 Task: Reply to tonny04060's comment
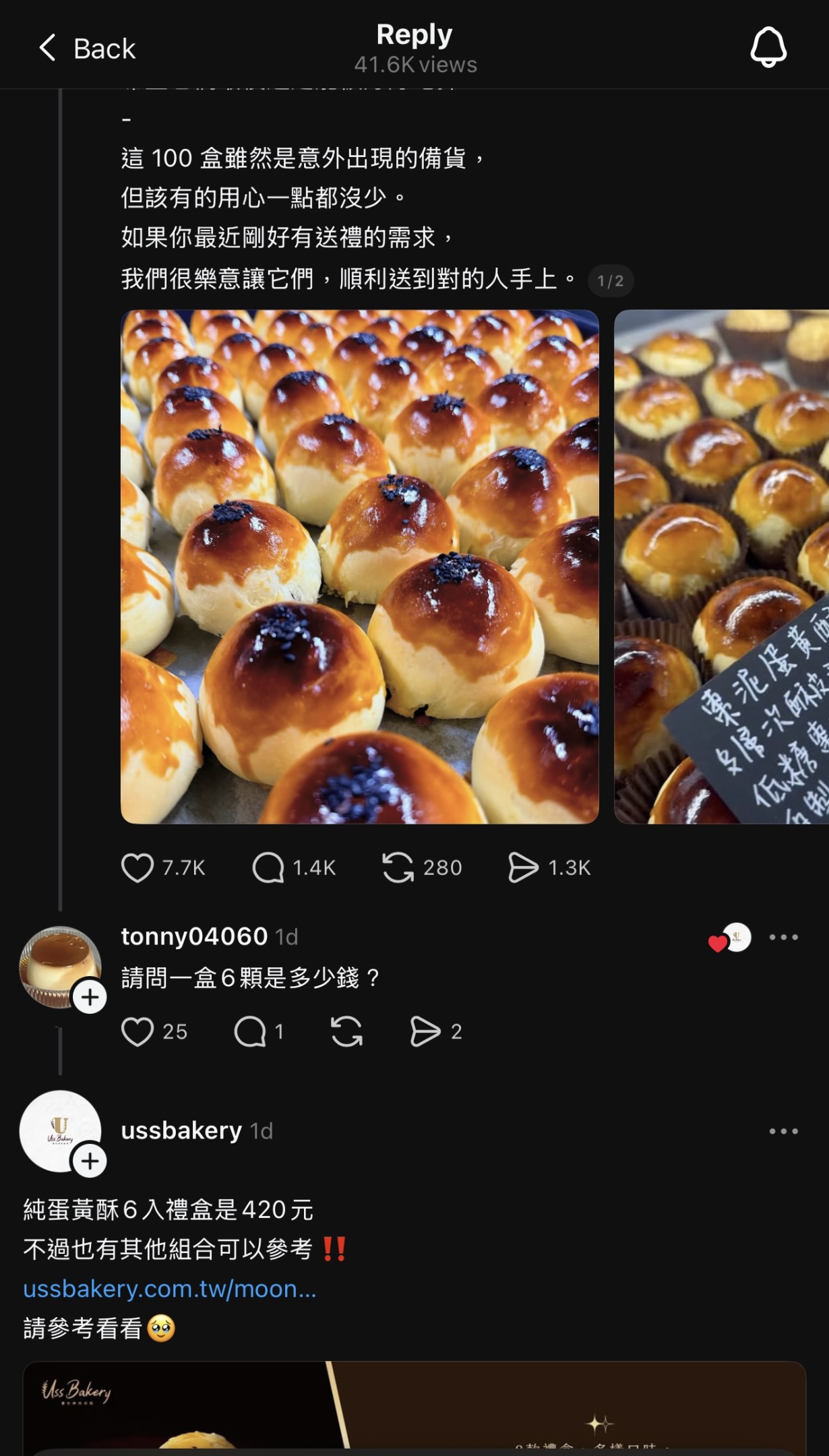[250, 1031]
